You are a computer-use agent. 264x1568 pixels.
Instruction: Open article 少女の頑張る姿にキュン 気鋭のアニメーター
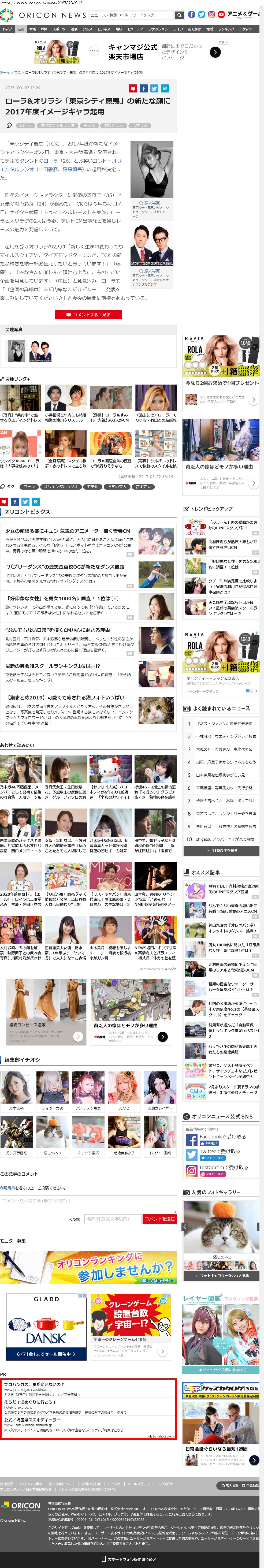pos(68,531)
